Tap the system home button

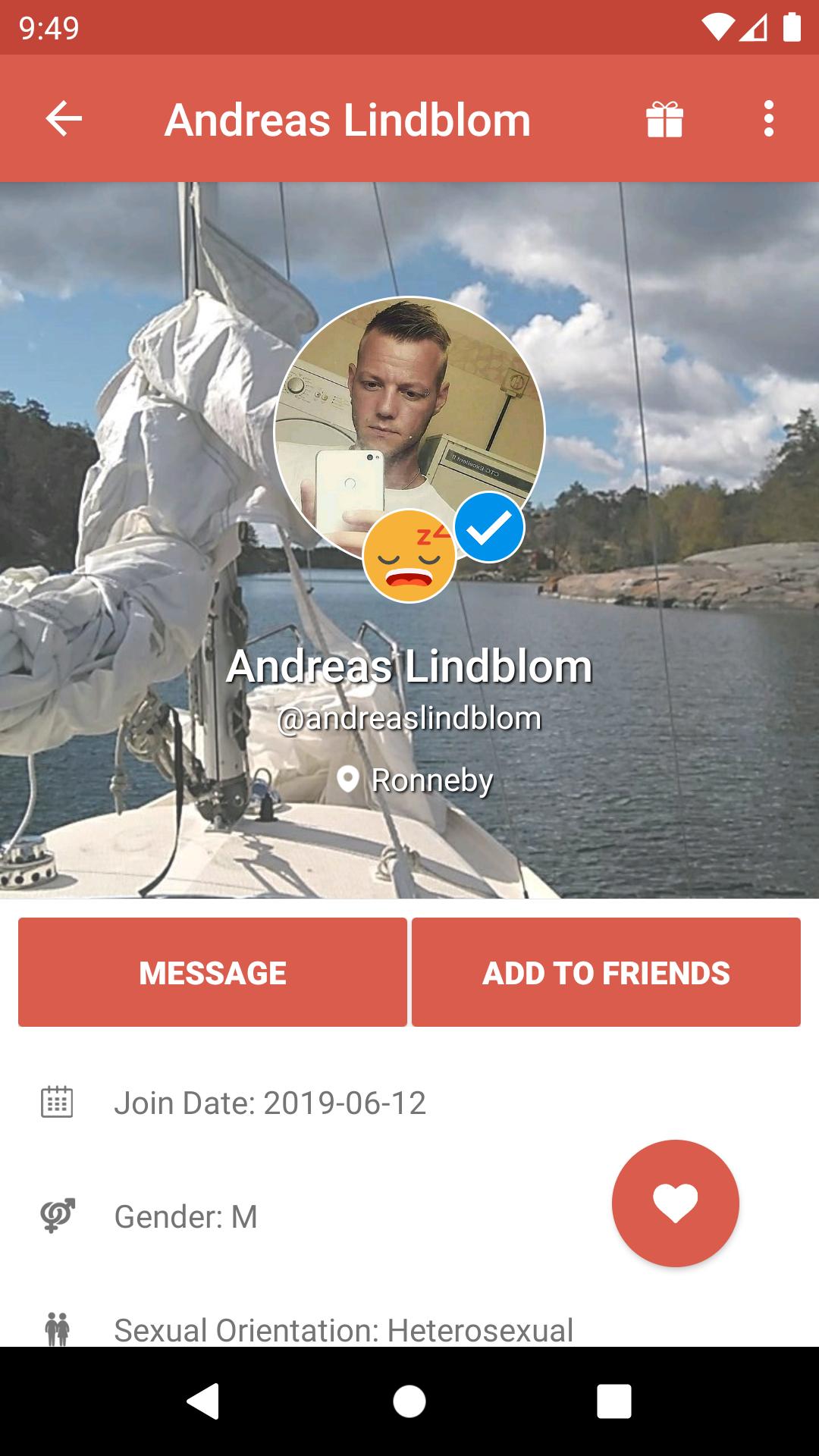coord(409,1401)
